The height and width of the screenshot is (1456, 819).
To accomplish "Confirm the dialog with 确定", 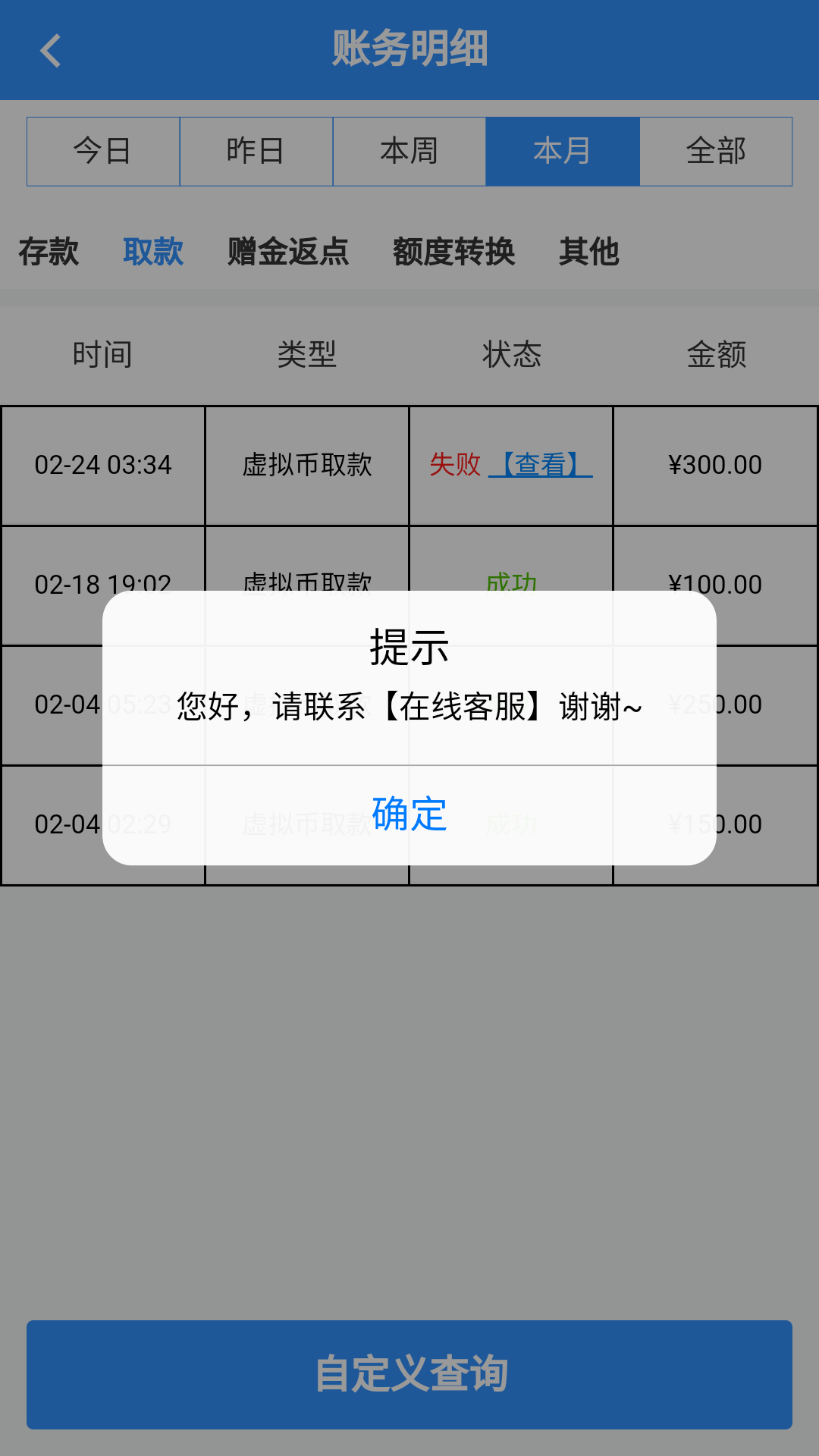I will click(x=409, y=814).
